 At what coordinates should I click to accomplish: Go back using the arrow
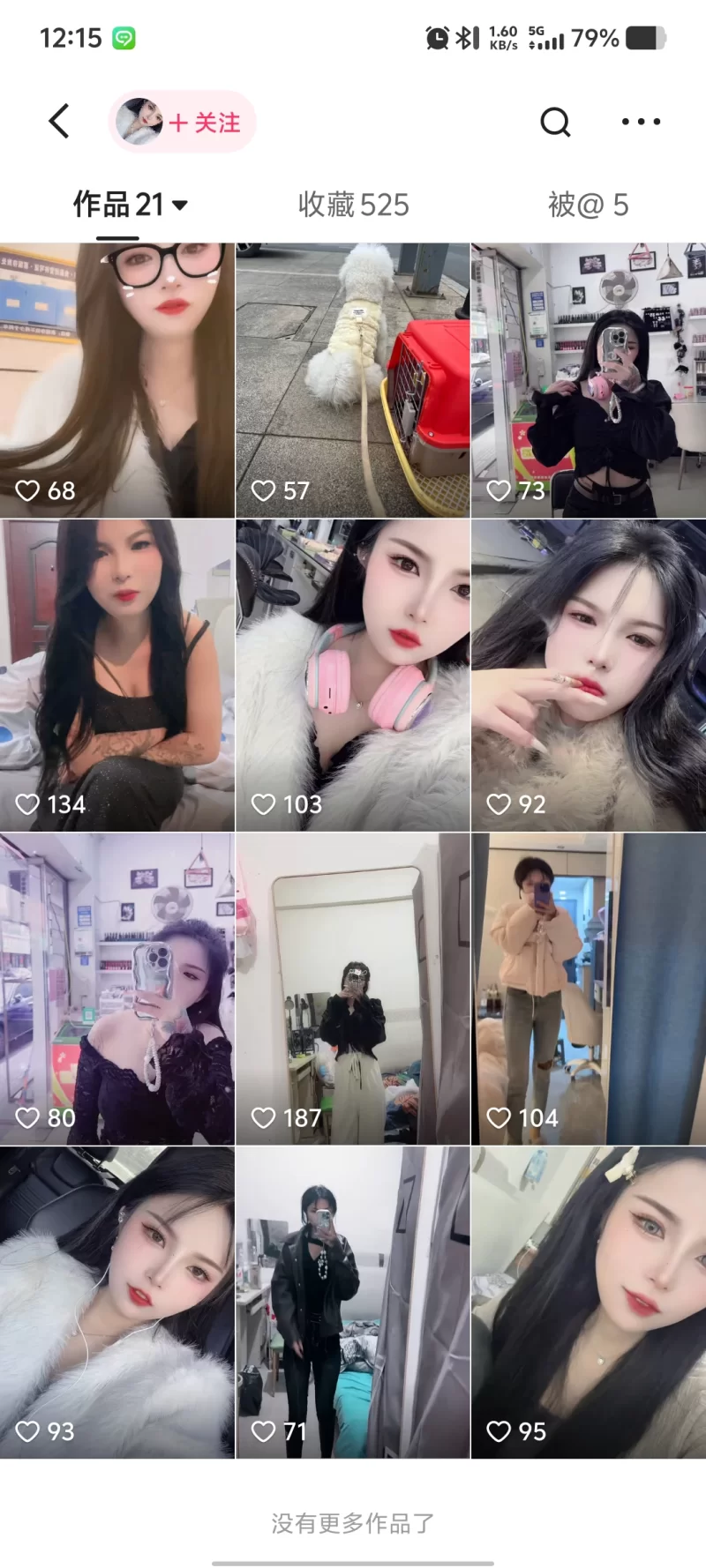coord(59,122)
